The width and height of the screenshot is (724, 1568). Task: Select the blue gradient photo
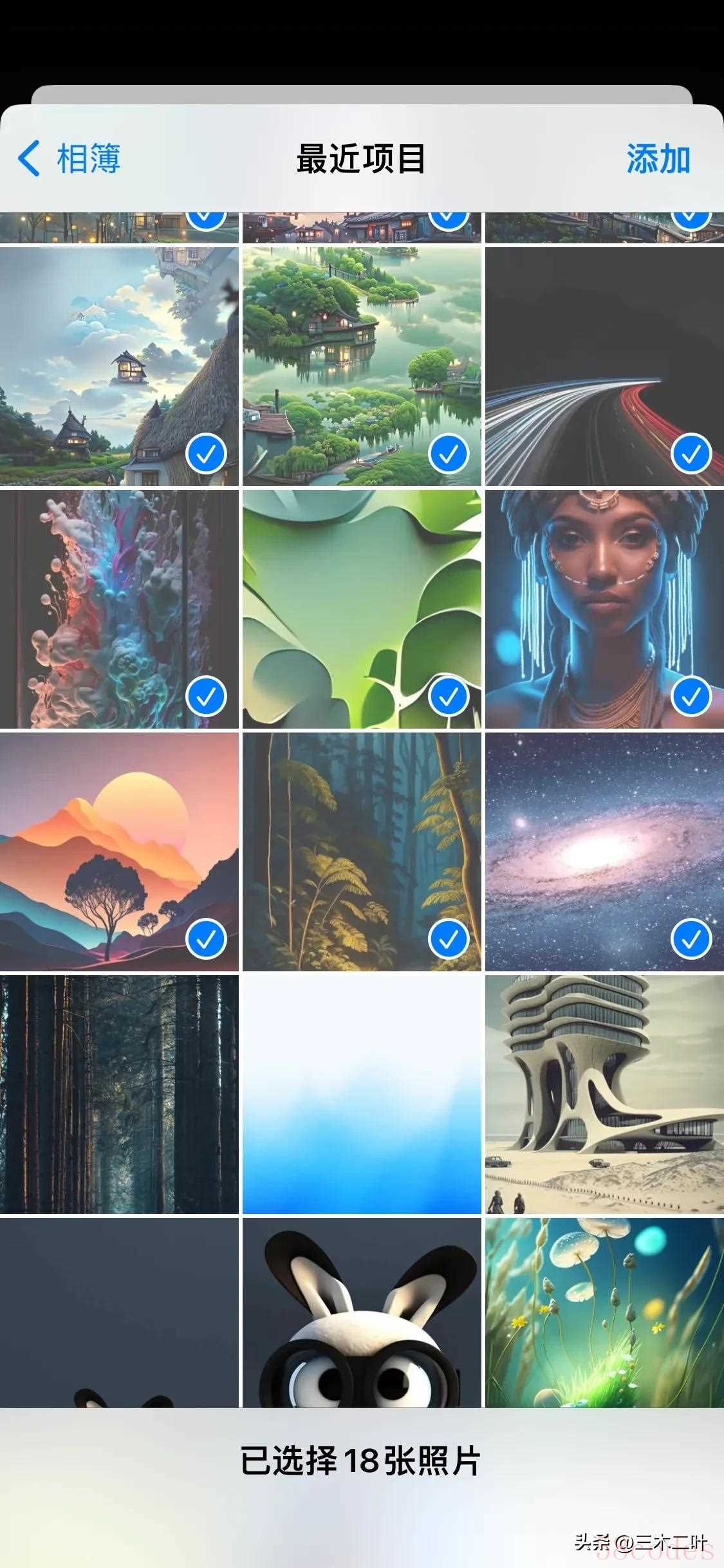click(362, 1094)
